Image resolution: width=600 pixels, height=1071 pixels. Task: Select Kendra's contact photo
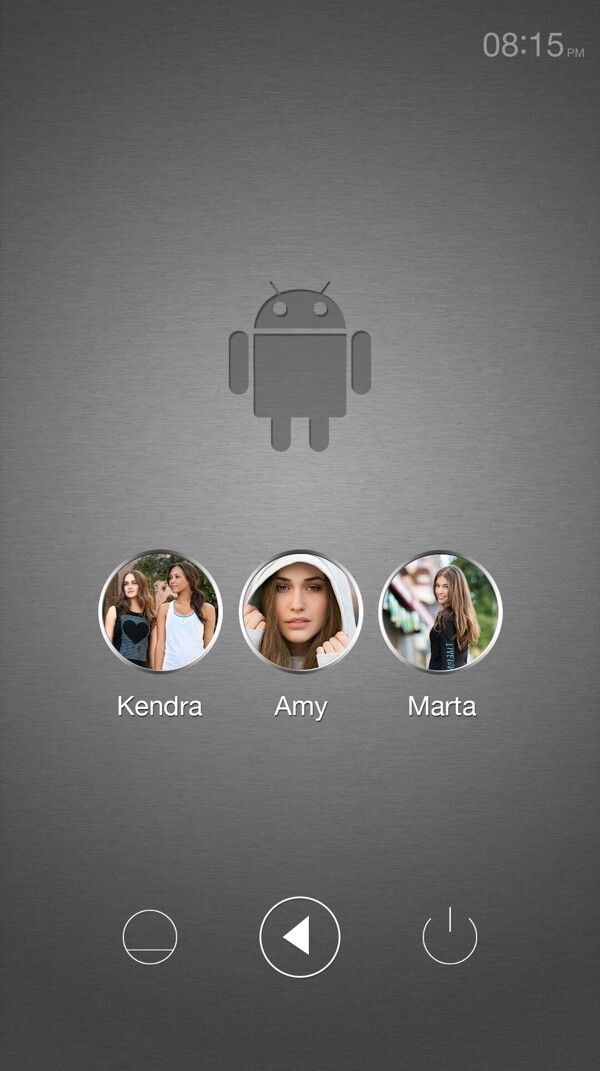coord(160,611)
